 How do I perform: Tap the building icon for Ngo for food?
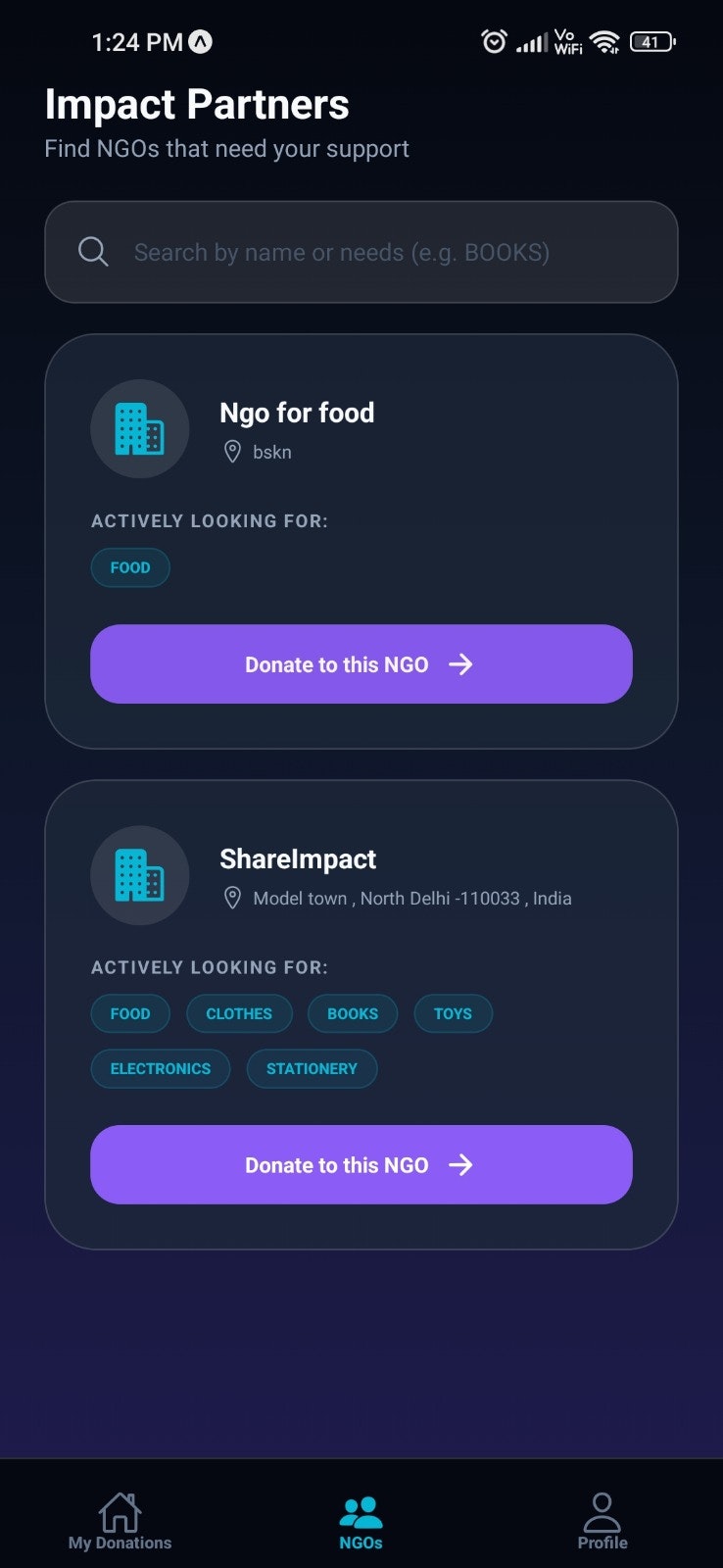click(x=139, y=428)
